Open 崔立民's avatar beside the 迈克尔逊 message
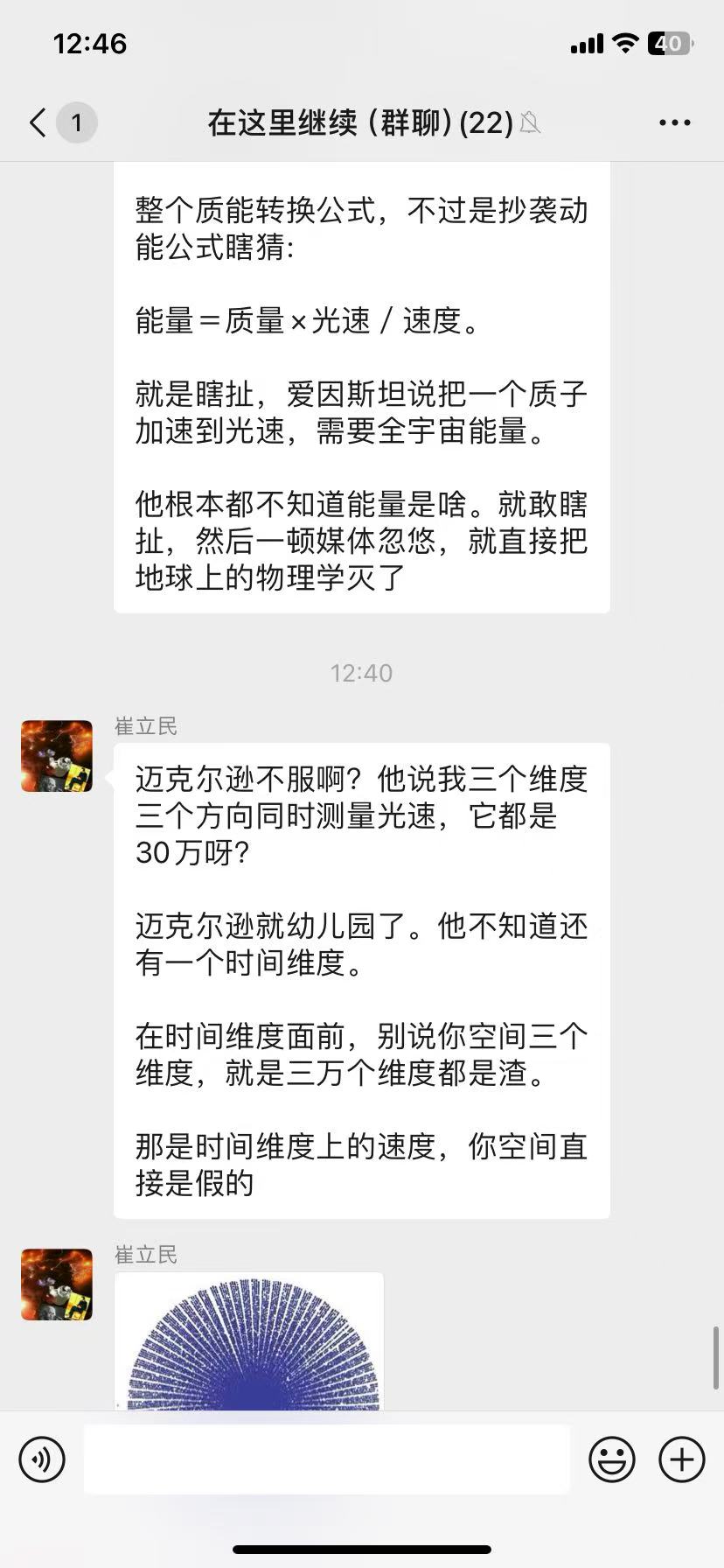This screenshot has height=1568, width=724. click(x=57, y=756)
